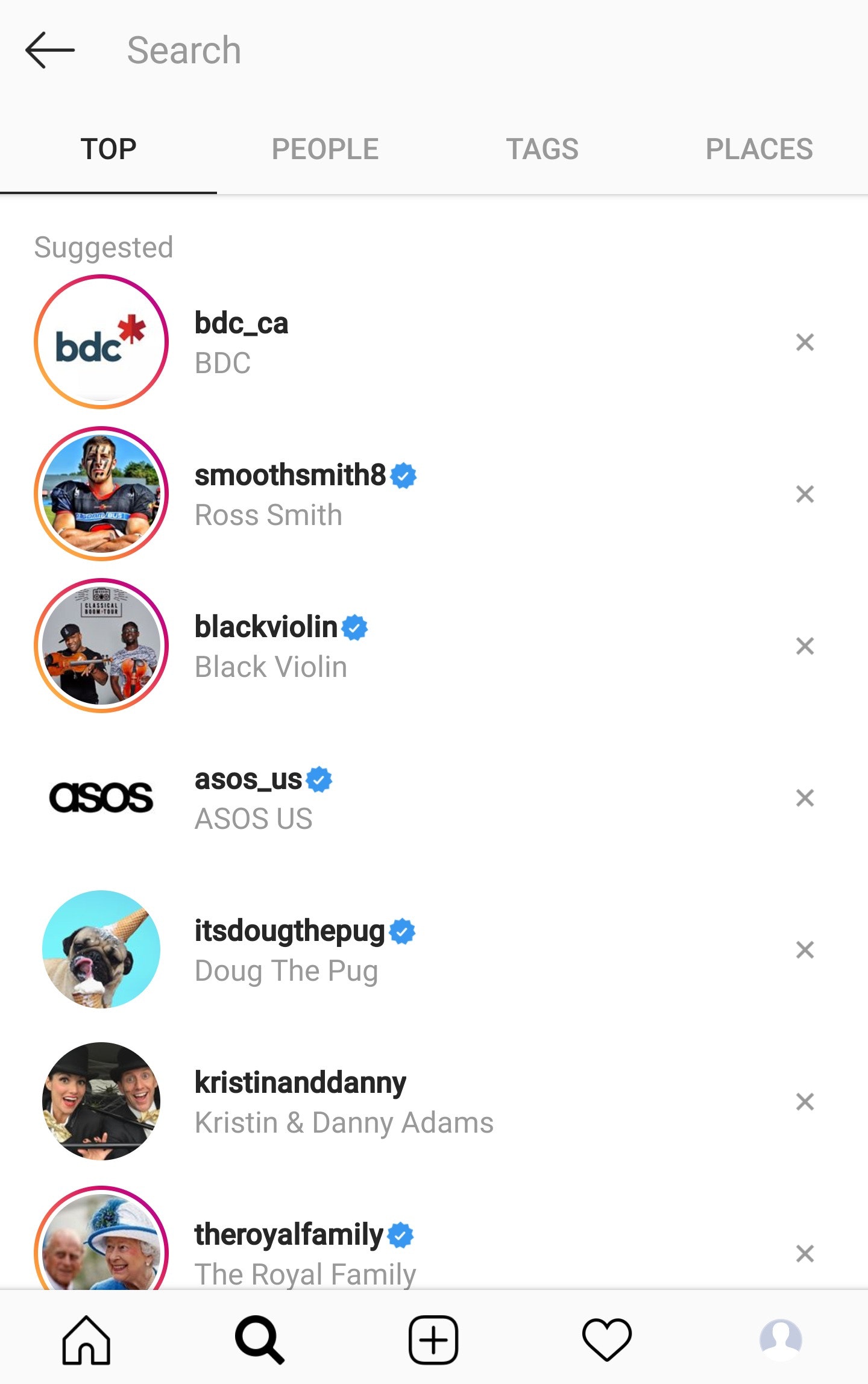Switch to the People tab

pos(325,149)
